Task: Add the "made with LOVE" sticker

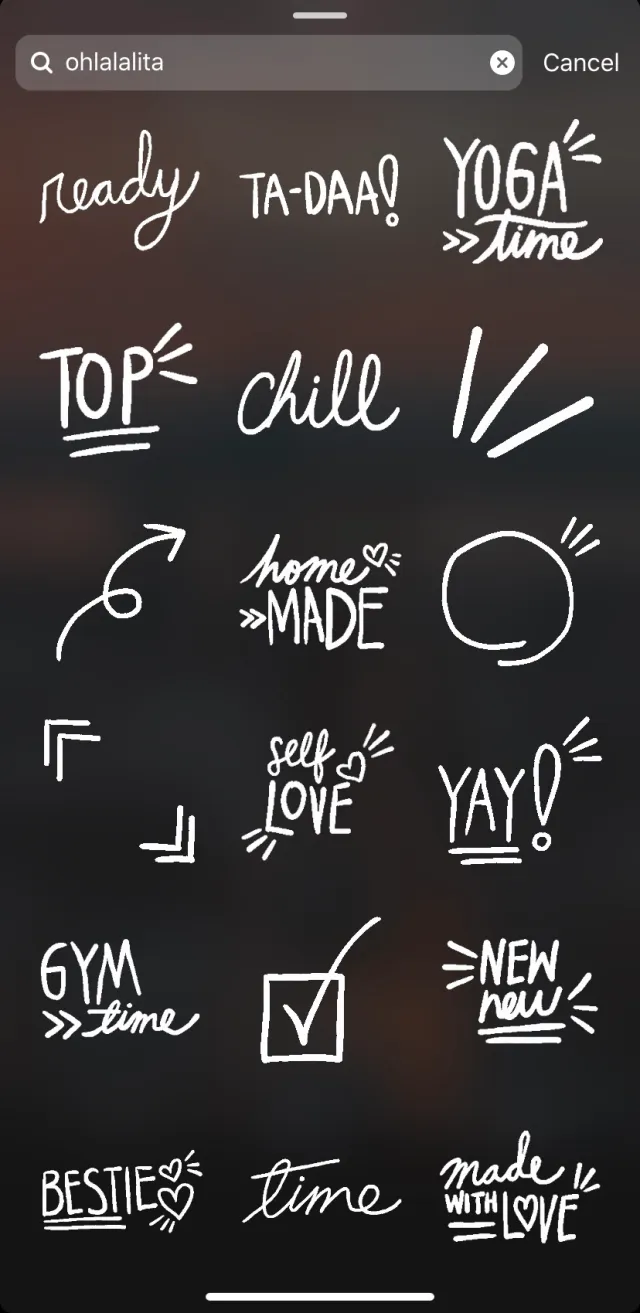Action: (519, 1191)
